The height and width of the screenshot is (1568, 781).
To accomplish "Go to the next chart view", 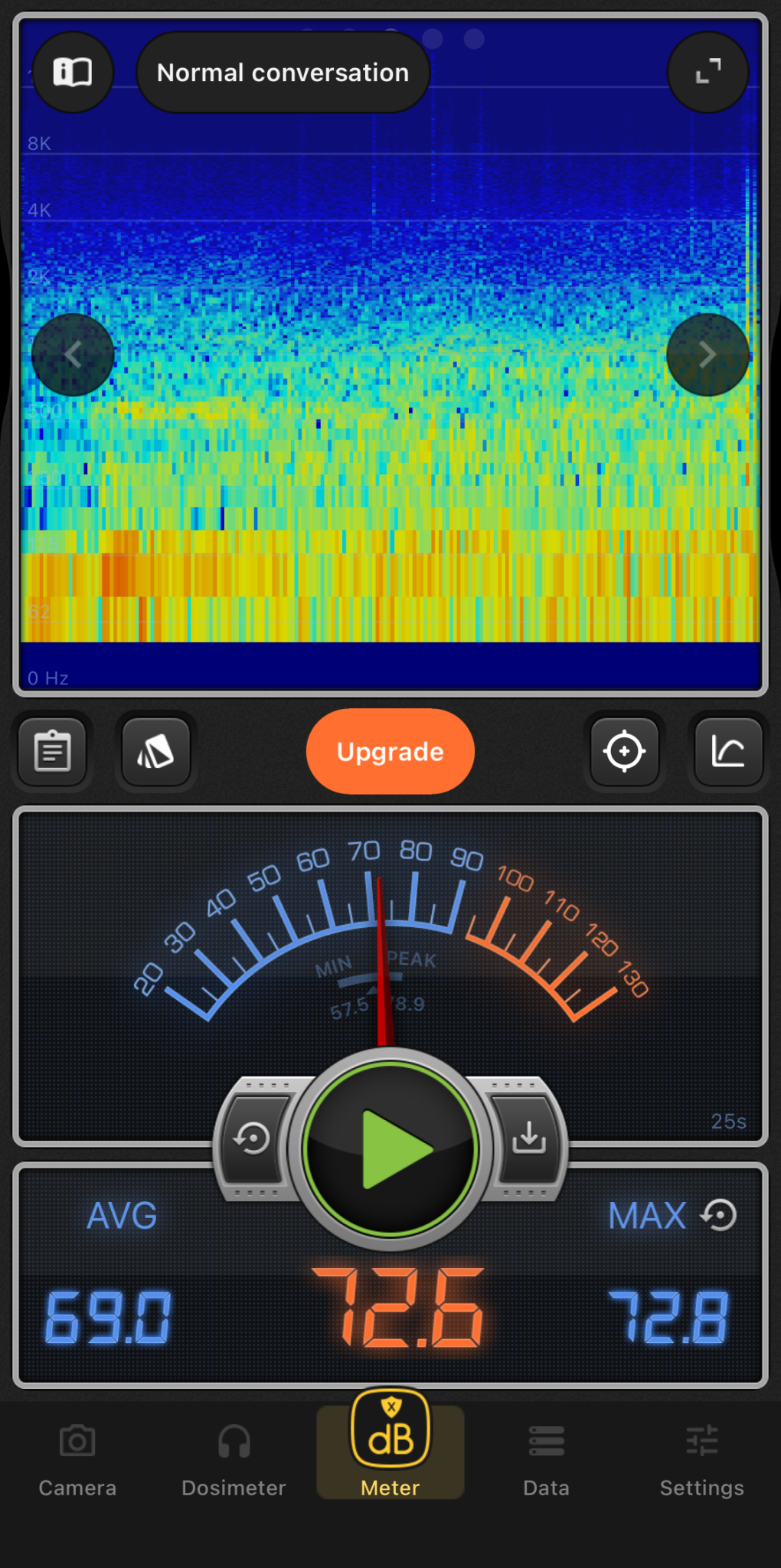I will point(707,354).
